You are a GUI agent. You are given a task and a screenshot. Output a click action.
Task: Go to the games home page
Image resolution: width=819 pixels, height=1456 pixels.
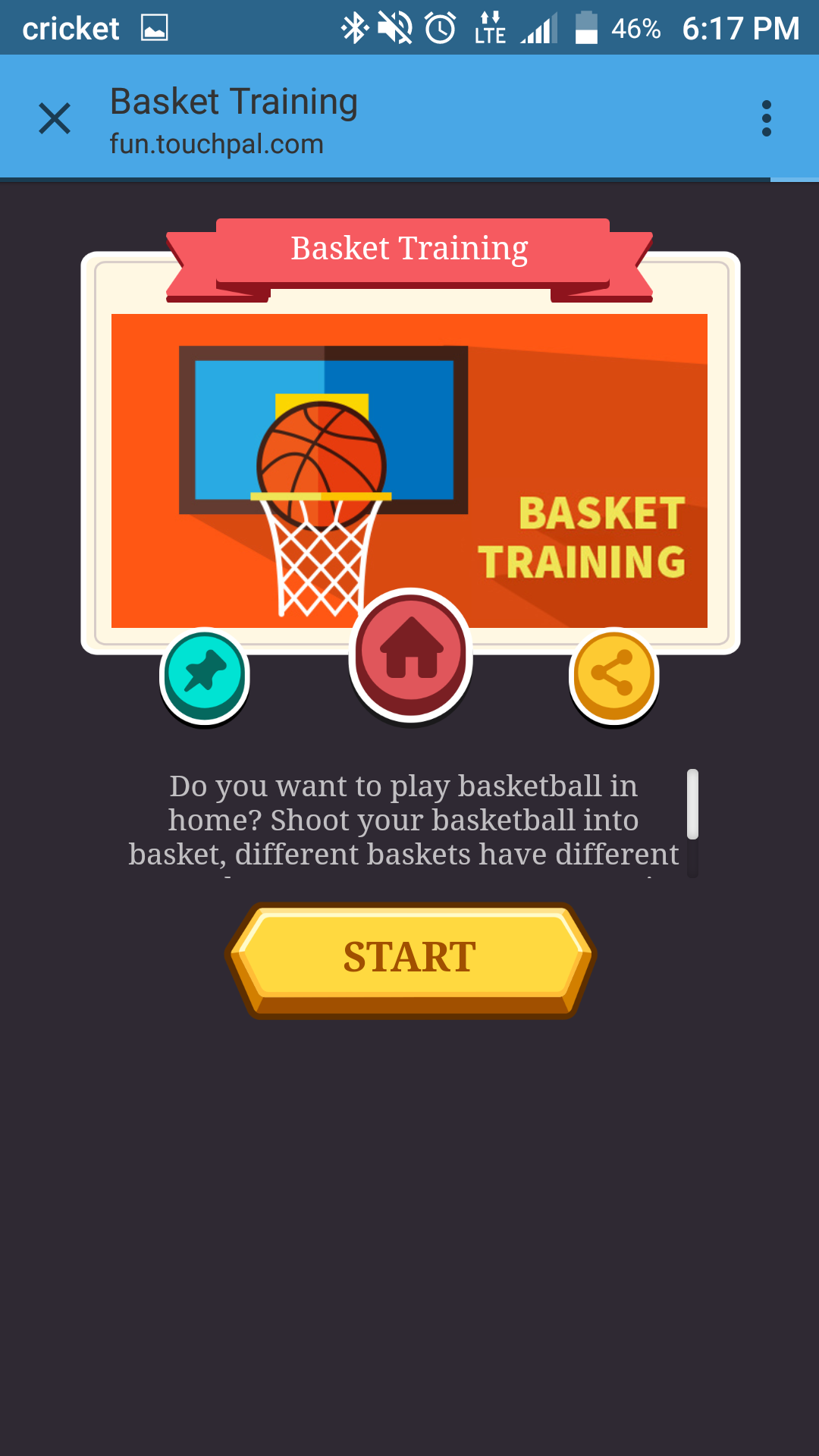(x=411, y=654)
